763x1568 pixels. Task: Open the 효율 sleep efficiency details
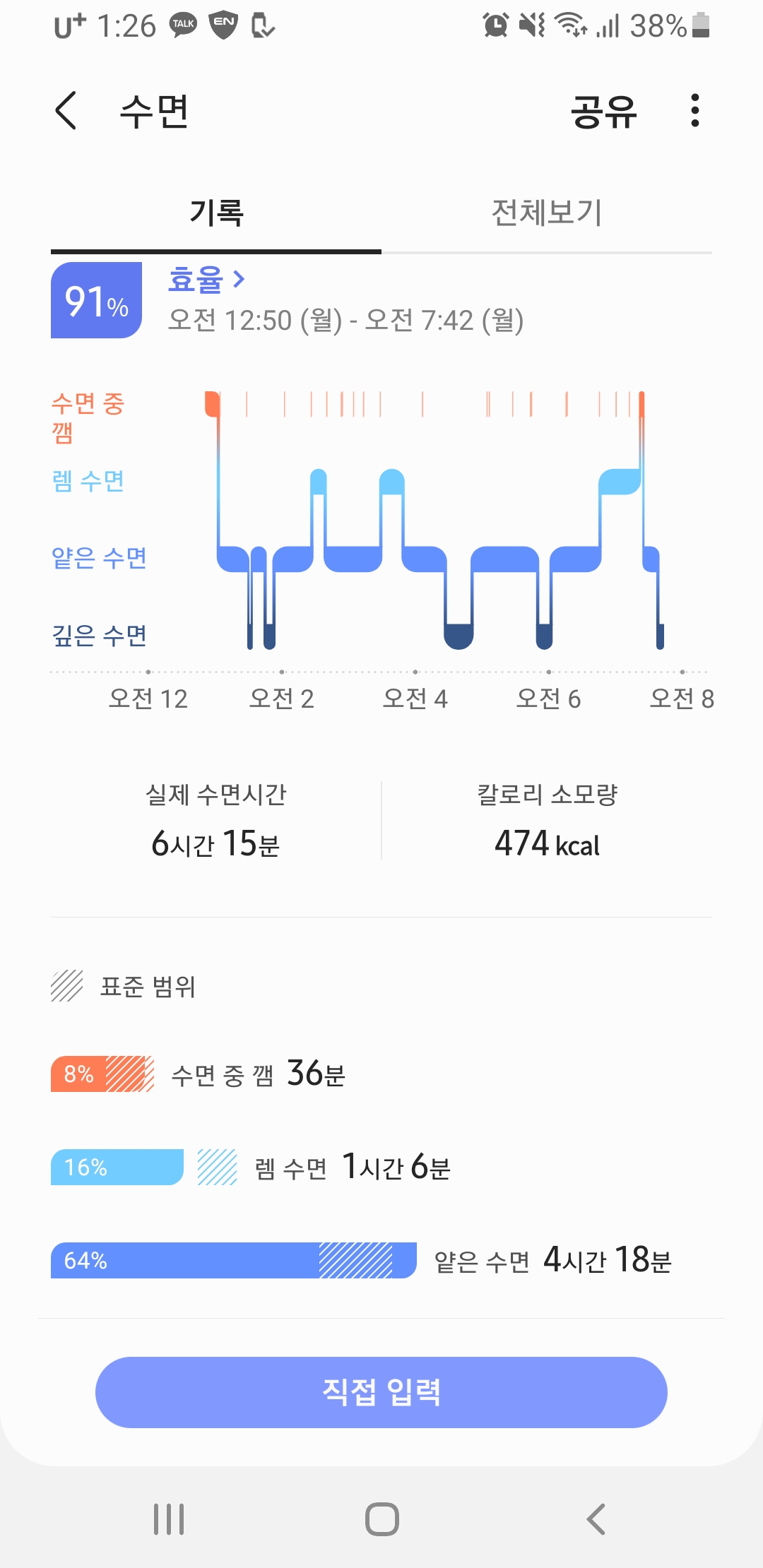(206, 280)
